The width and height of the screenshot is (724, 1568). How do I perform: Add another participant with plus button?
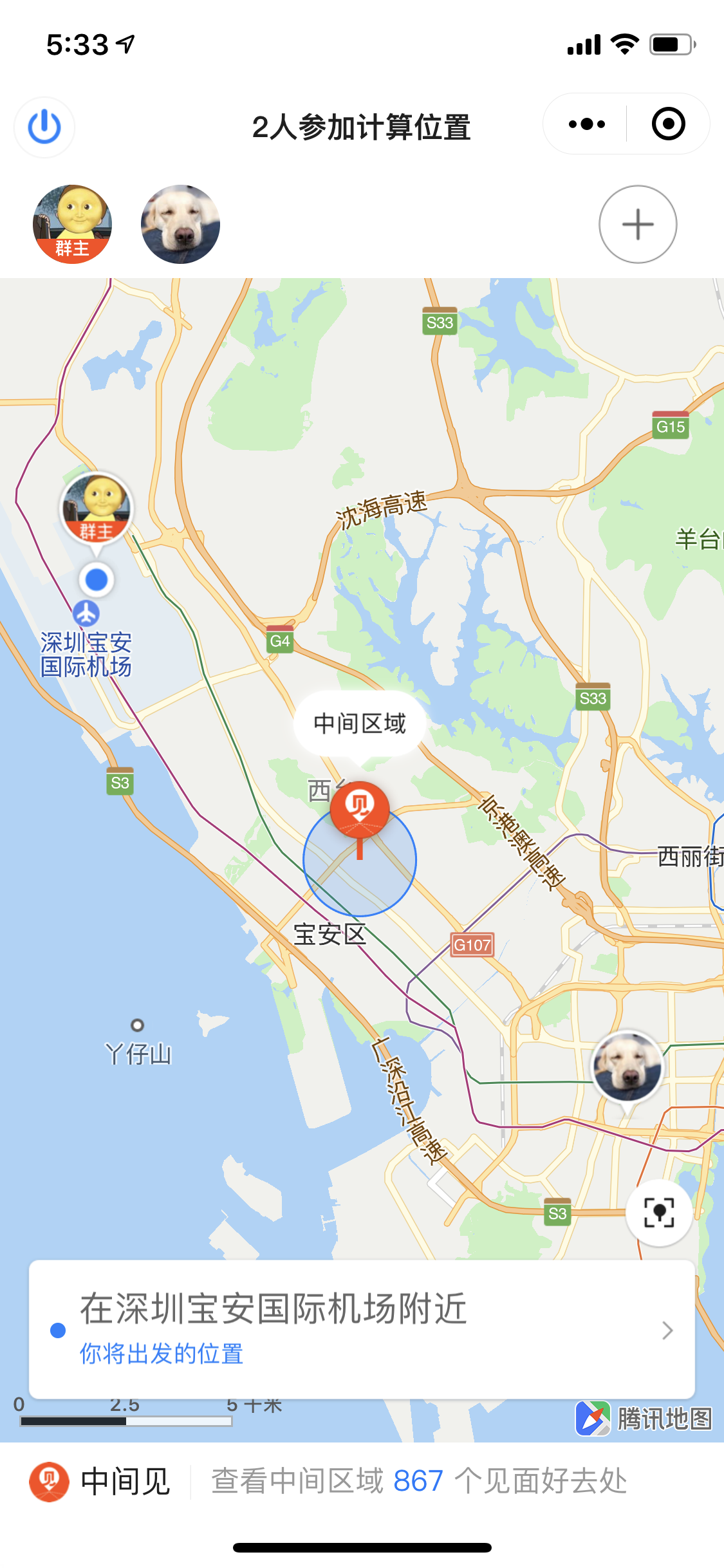pyautogui.click(x=637, y=224)
